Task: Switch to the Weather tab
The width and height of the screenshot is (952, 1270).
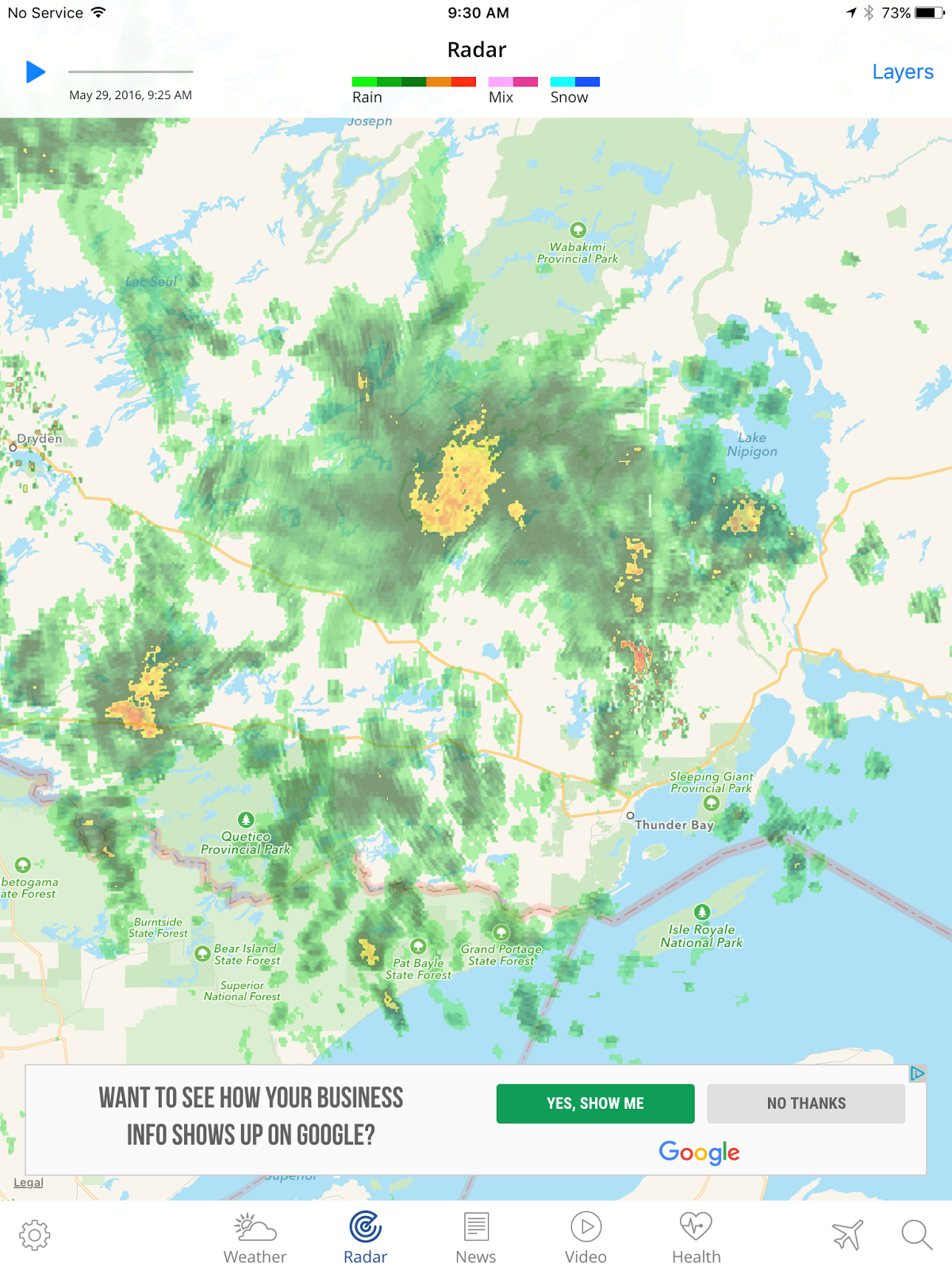Action: tap(255, 1238)
